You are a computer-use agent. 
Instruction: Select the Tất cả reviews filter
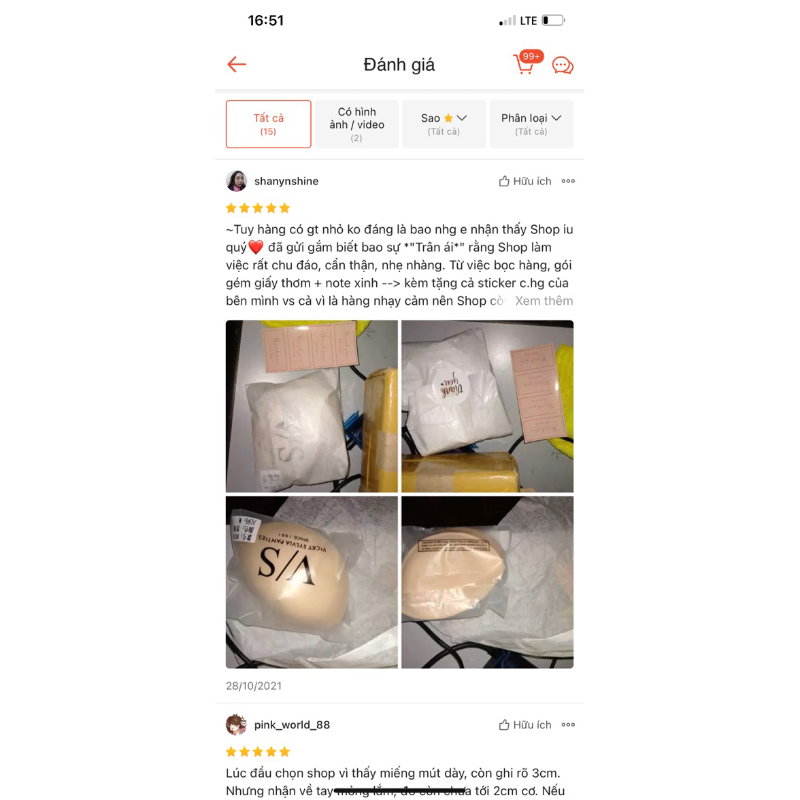[268, 124]
